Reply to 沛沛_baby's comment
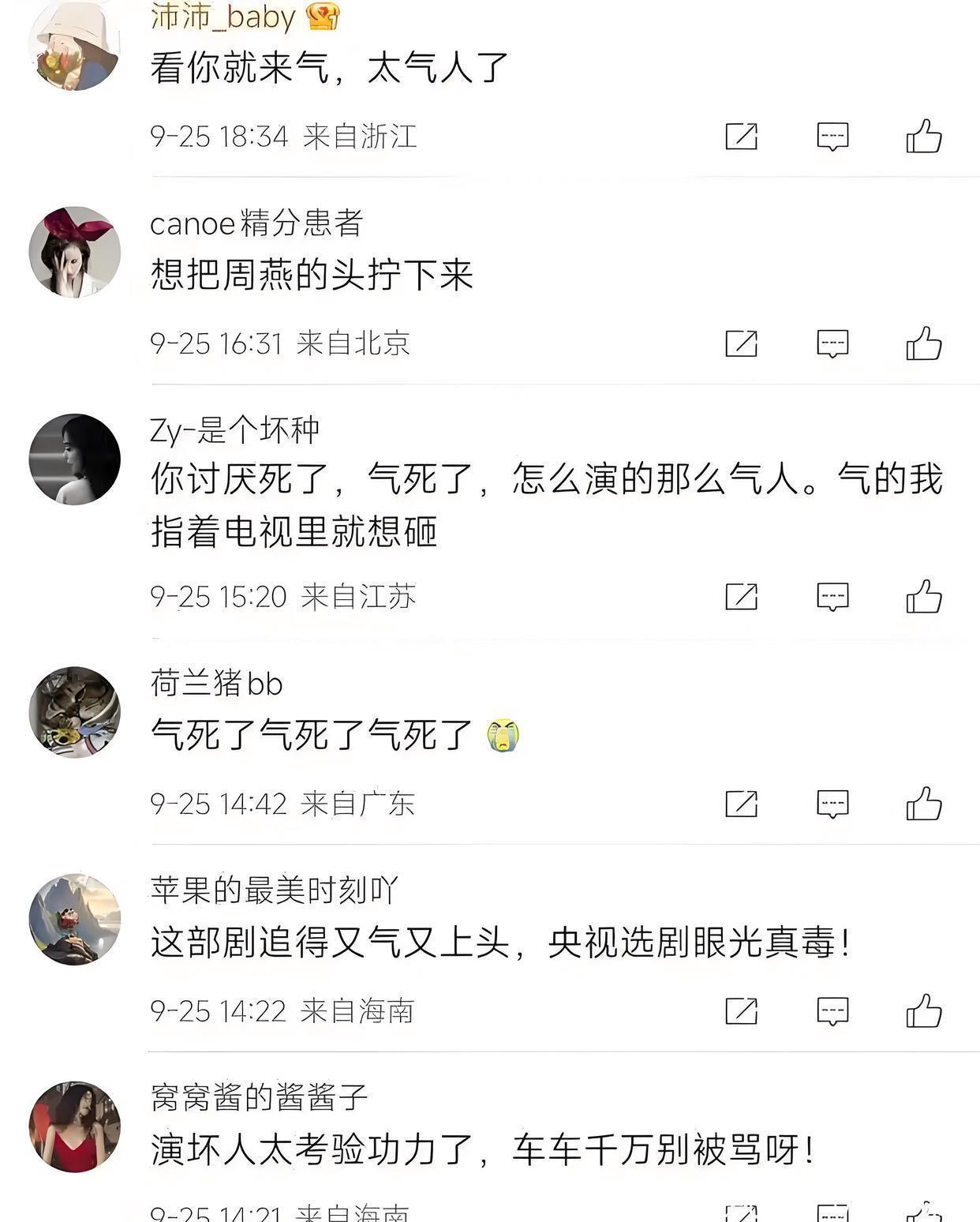Screen dimensions: 980x1222 (x=832, y=137)
